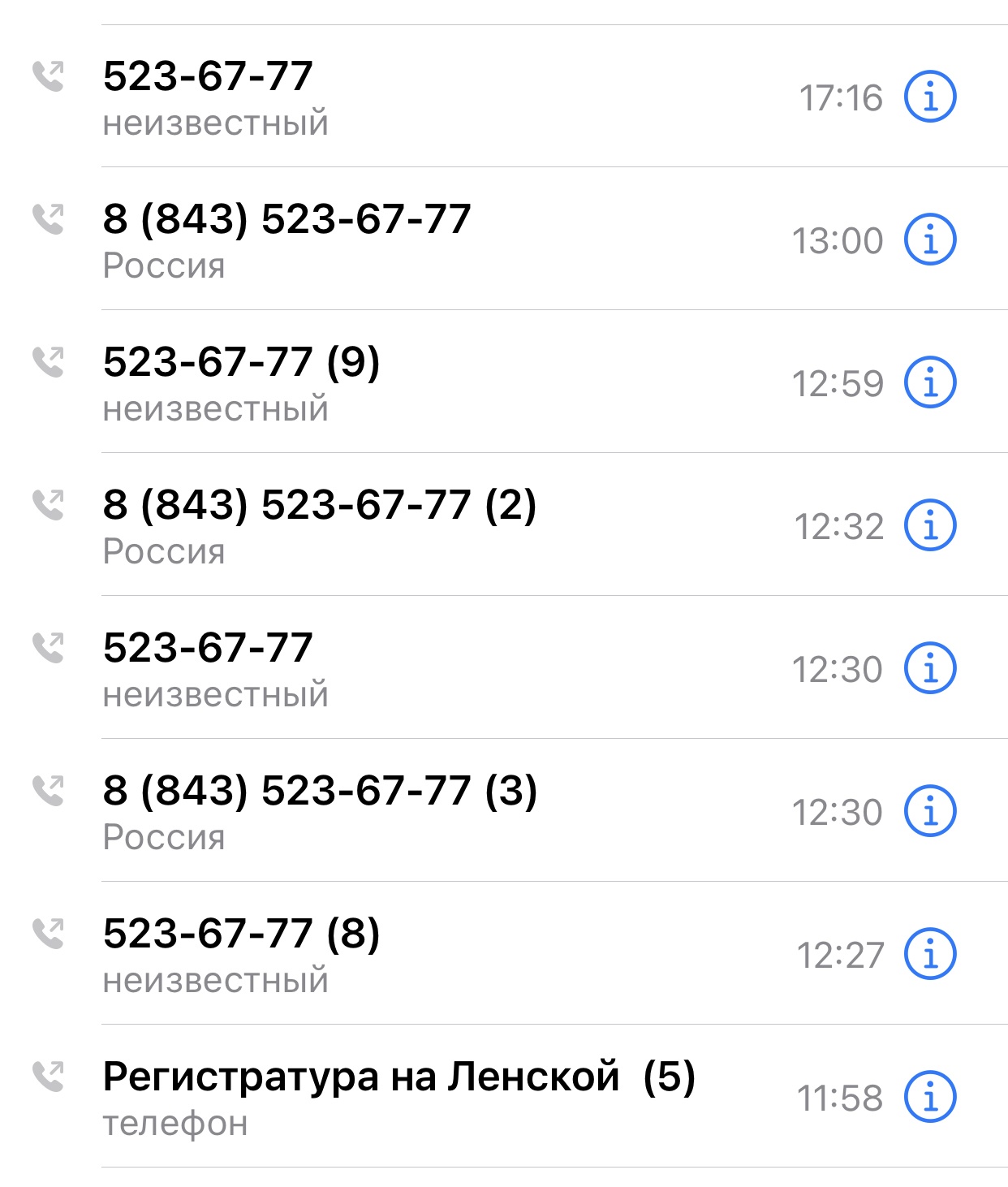Screen dimensions: 1008x1187
Task: Open info for Регистратура на Ленской
Action: pos(930,1097)
